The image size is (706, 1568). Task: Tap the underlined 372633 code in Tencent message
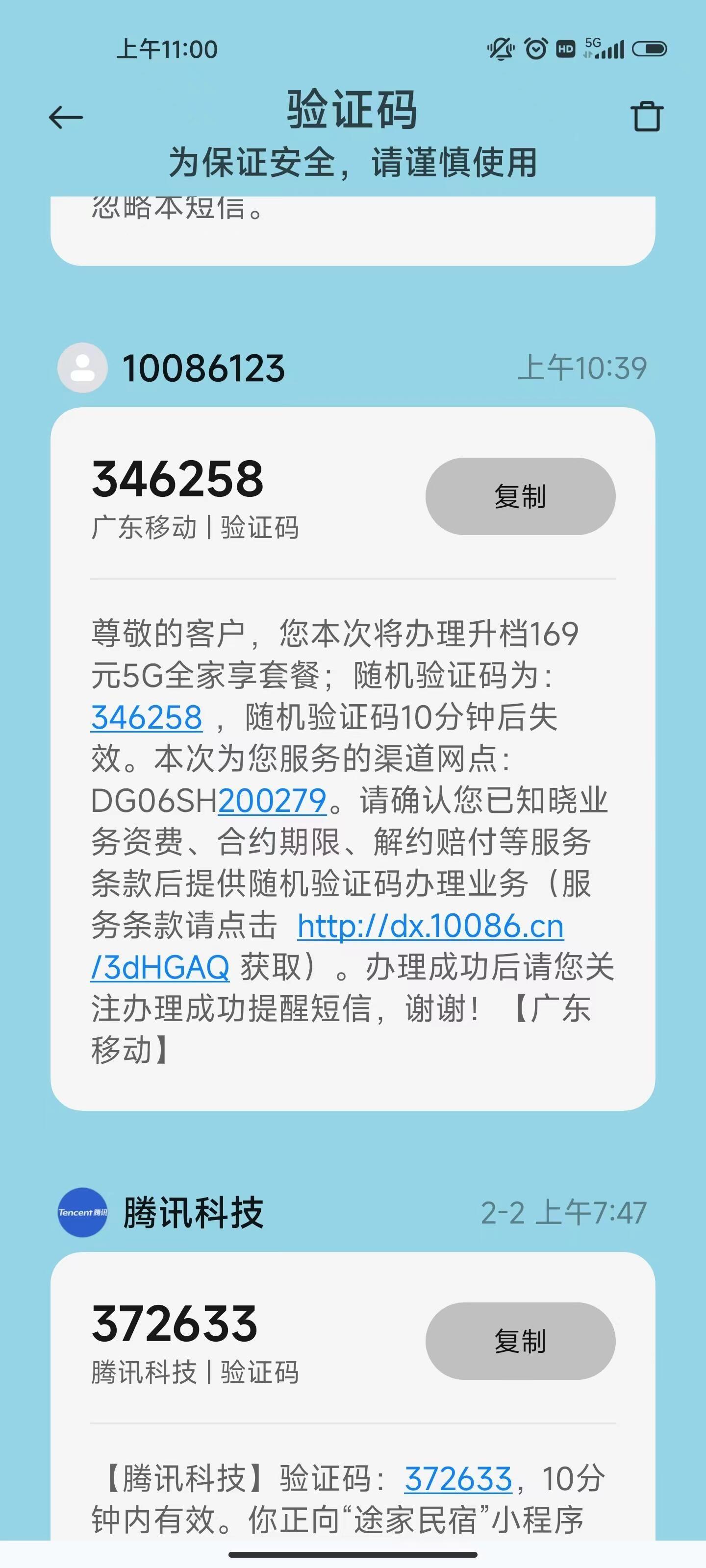click(457, 1478)
